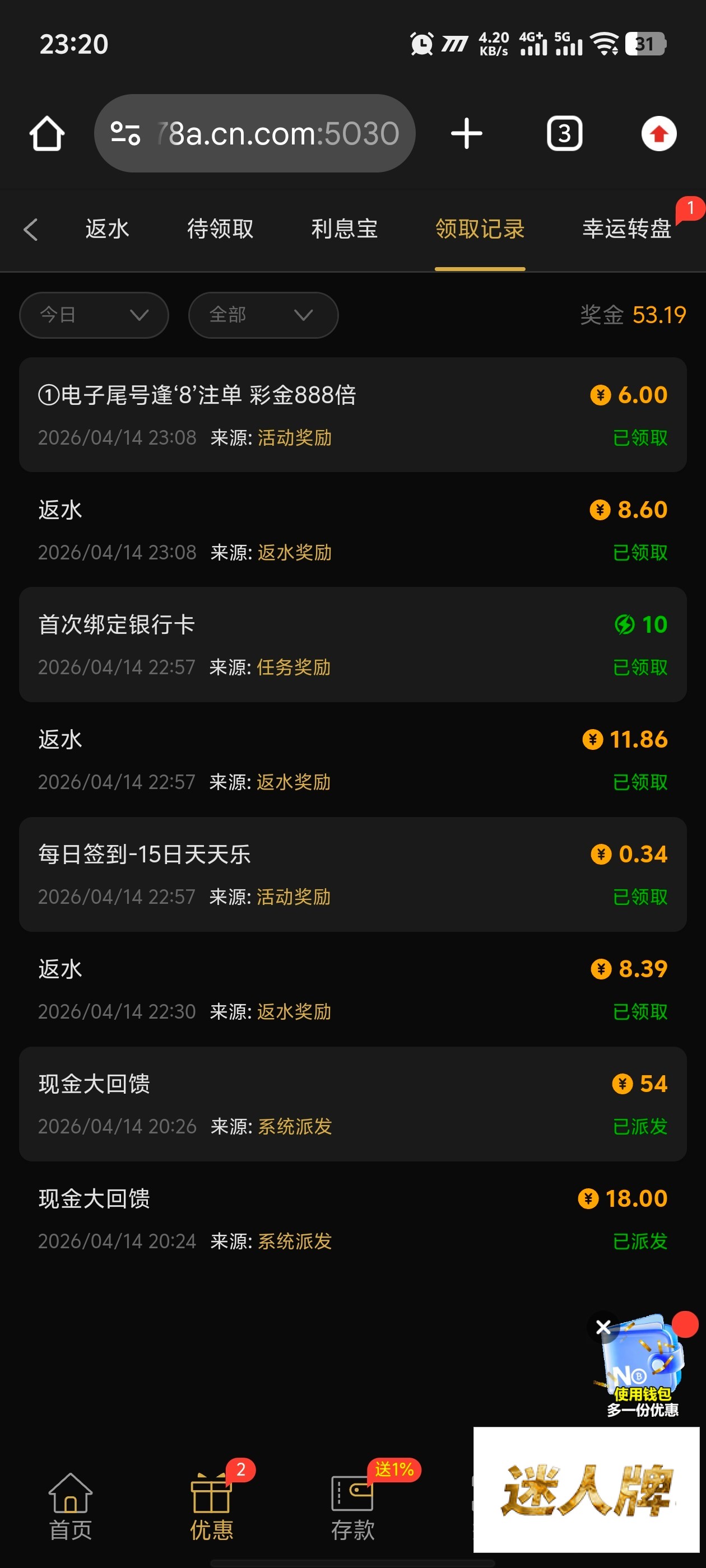Switch to the 待领取 tab
The width and height of the screenshot is (706, 1568).
click(x=220, y=230)
